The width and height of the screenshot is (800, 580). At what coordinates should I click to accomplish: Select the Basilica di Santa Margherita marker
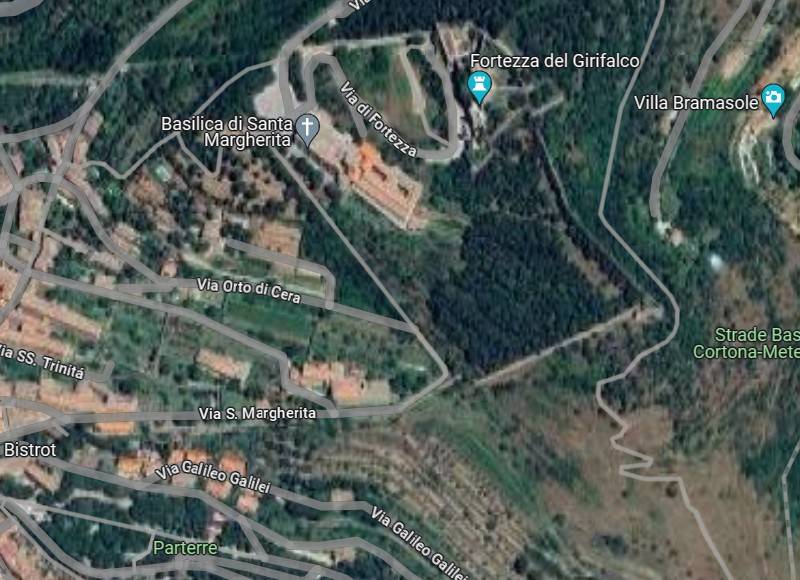(x=309, y=128)
